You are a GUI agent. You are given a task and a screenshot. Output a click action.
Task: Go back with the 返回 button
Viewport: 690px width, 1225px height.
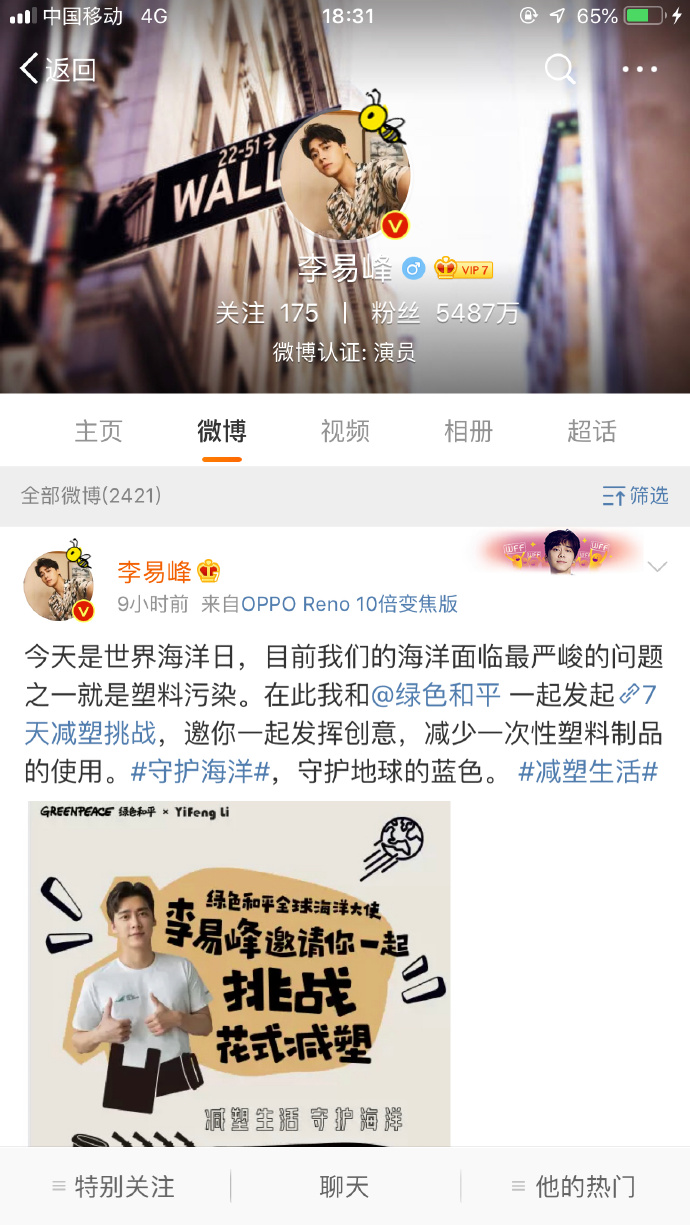(x=58, y=69)
